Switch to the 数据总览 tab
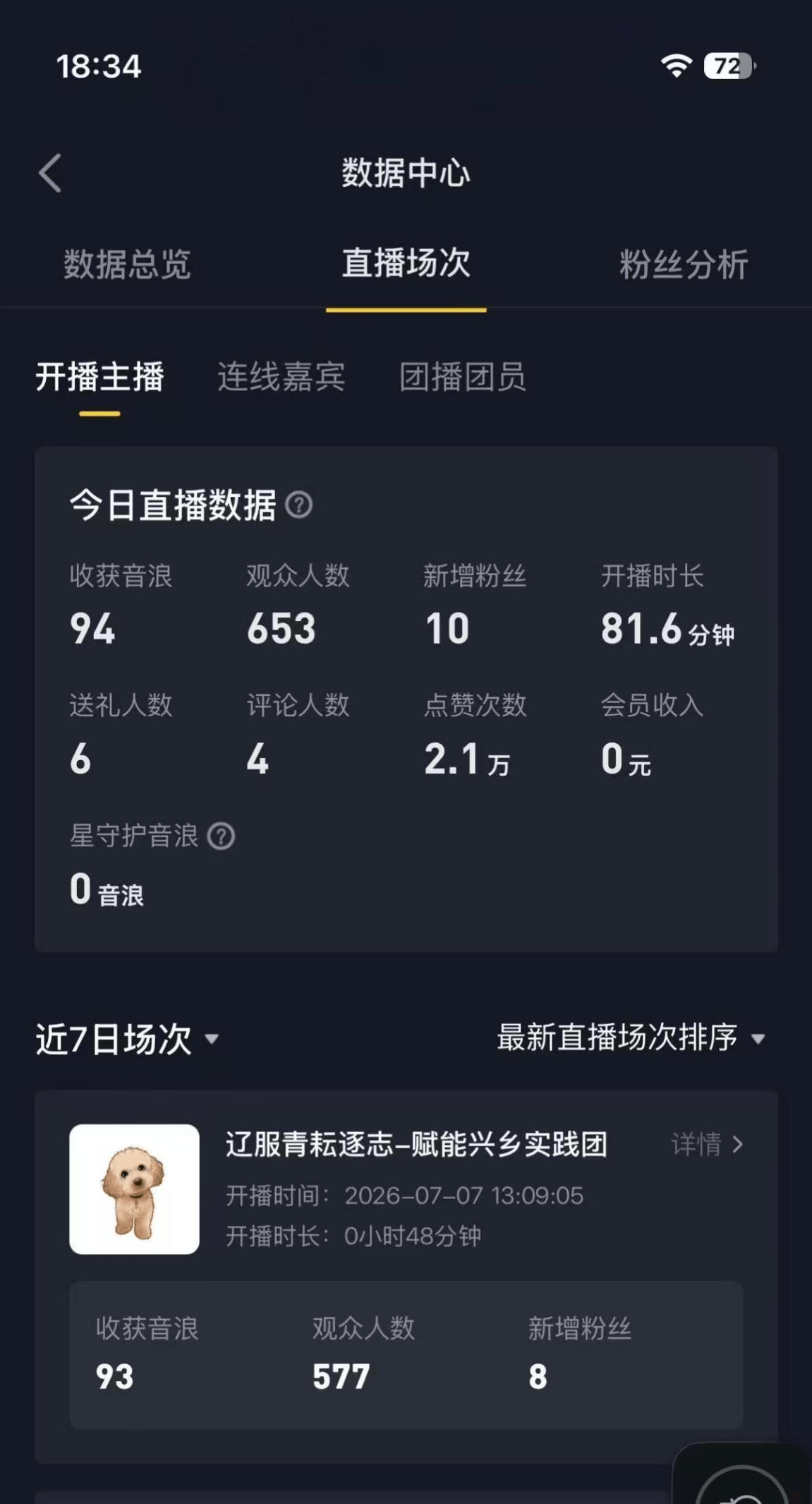 click(x=127, y=265)
